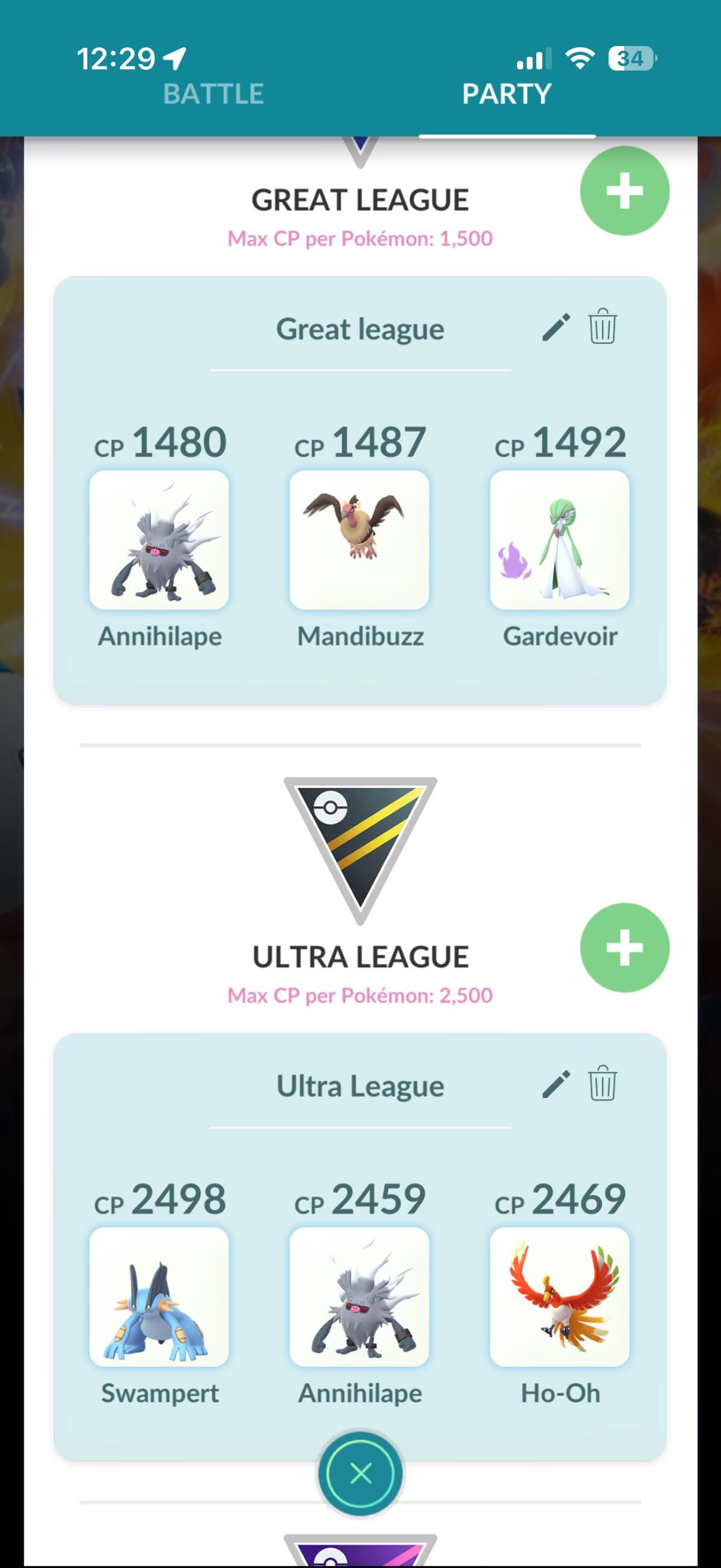Switch to the BATTLE tab
This screenshot has width=721, height=1568.
213,94
